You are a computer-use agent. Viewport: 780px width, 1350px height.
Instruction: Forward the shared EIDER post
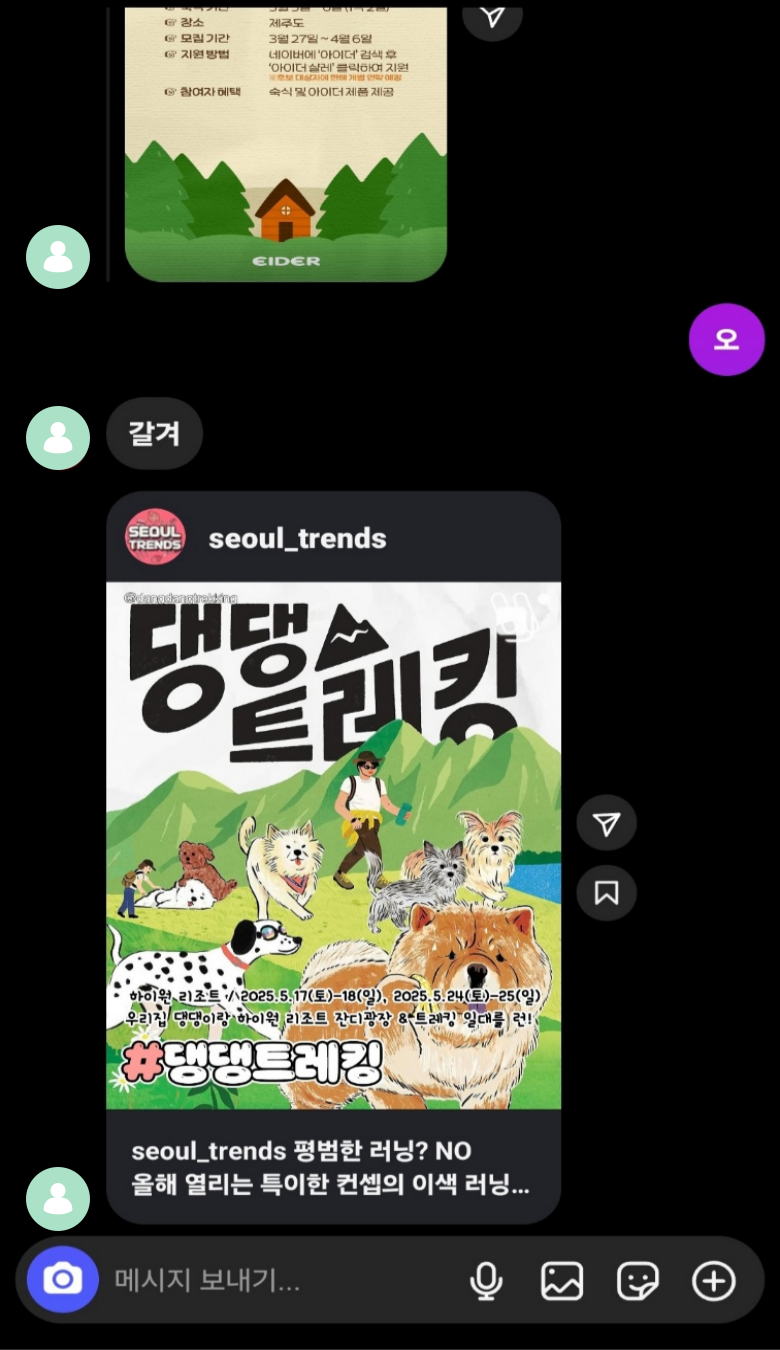coord(492,14)
